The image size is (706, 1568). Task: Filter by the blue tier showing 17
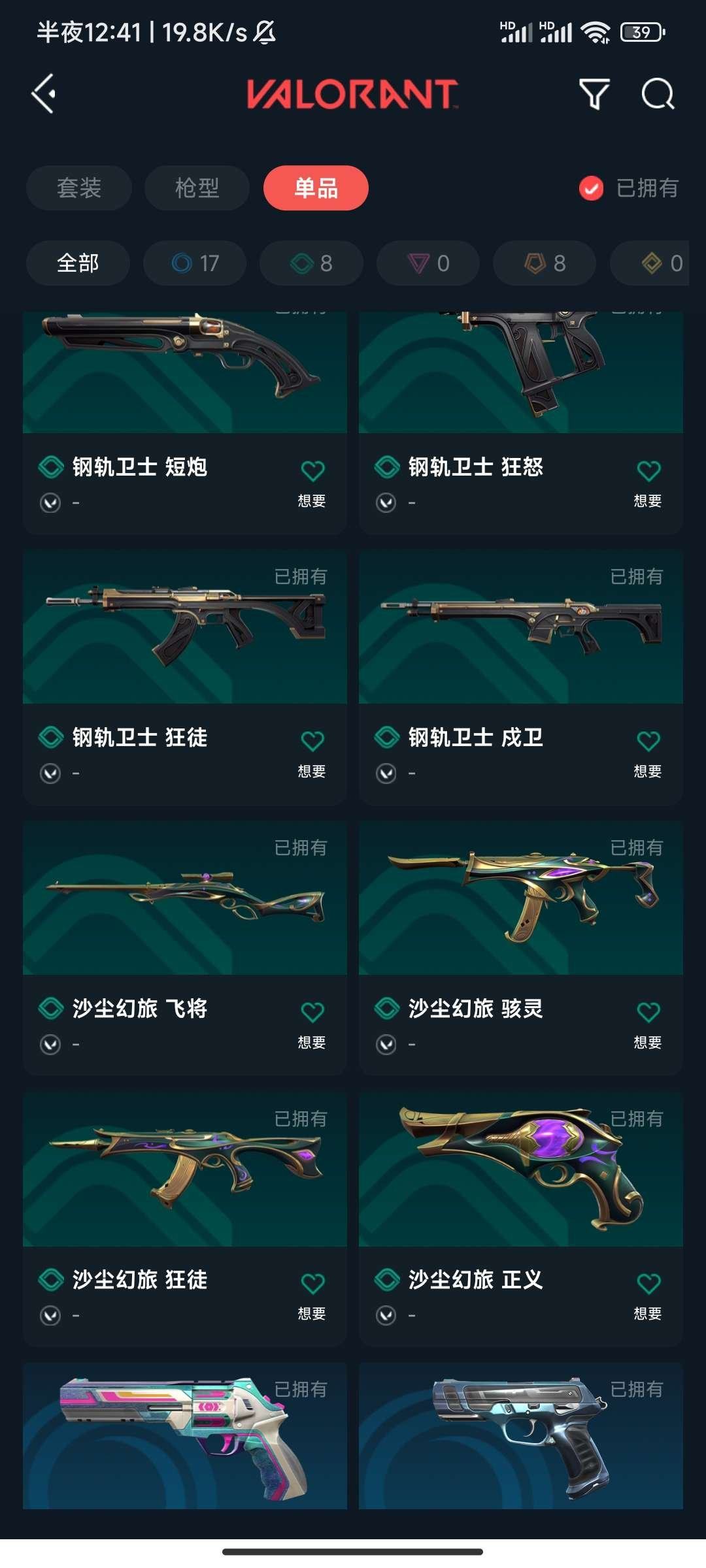(195, 263)
